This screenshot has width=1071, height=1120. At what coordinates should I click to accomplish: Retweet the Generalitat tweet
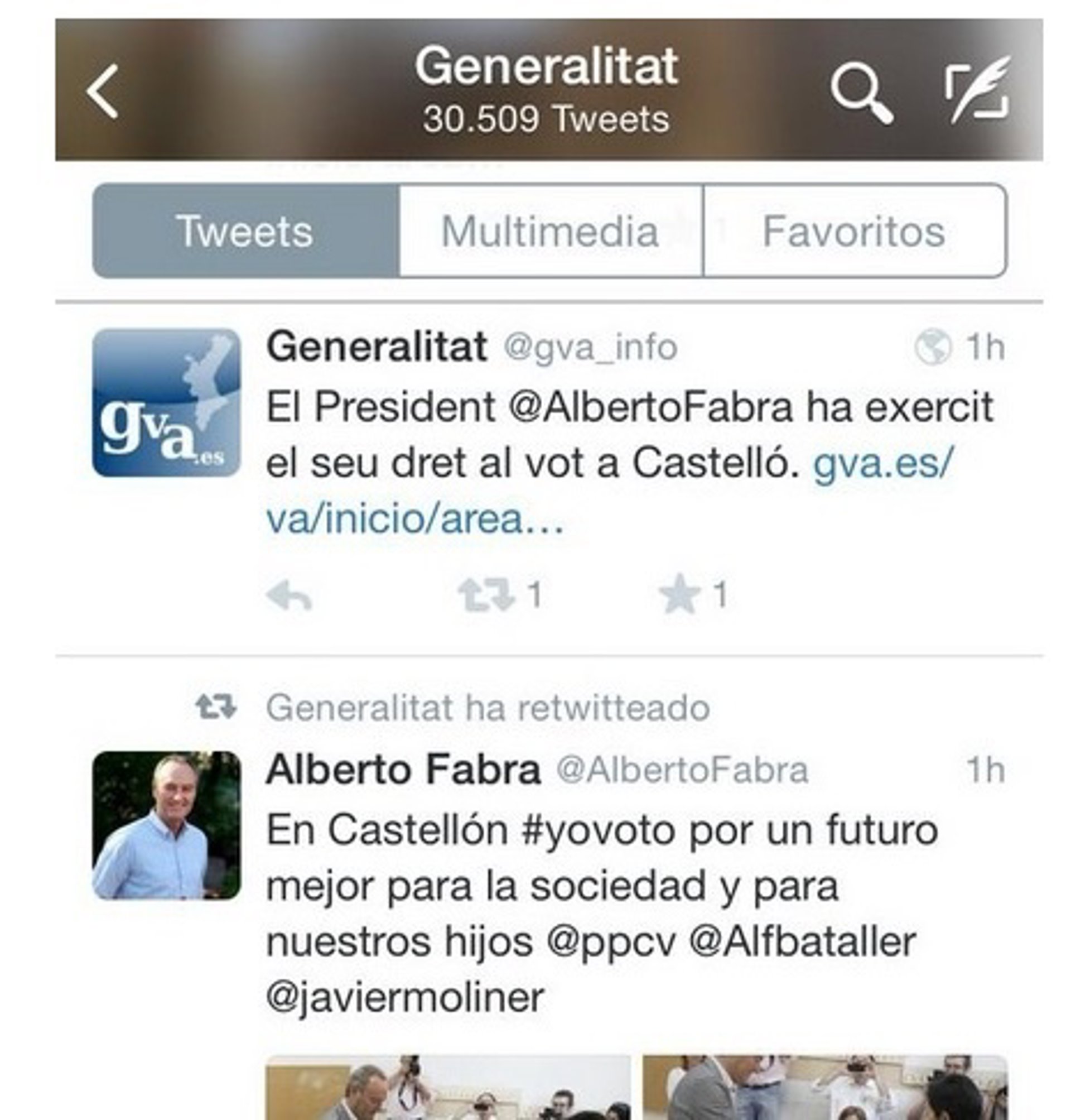click(x=486, y=595)
